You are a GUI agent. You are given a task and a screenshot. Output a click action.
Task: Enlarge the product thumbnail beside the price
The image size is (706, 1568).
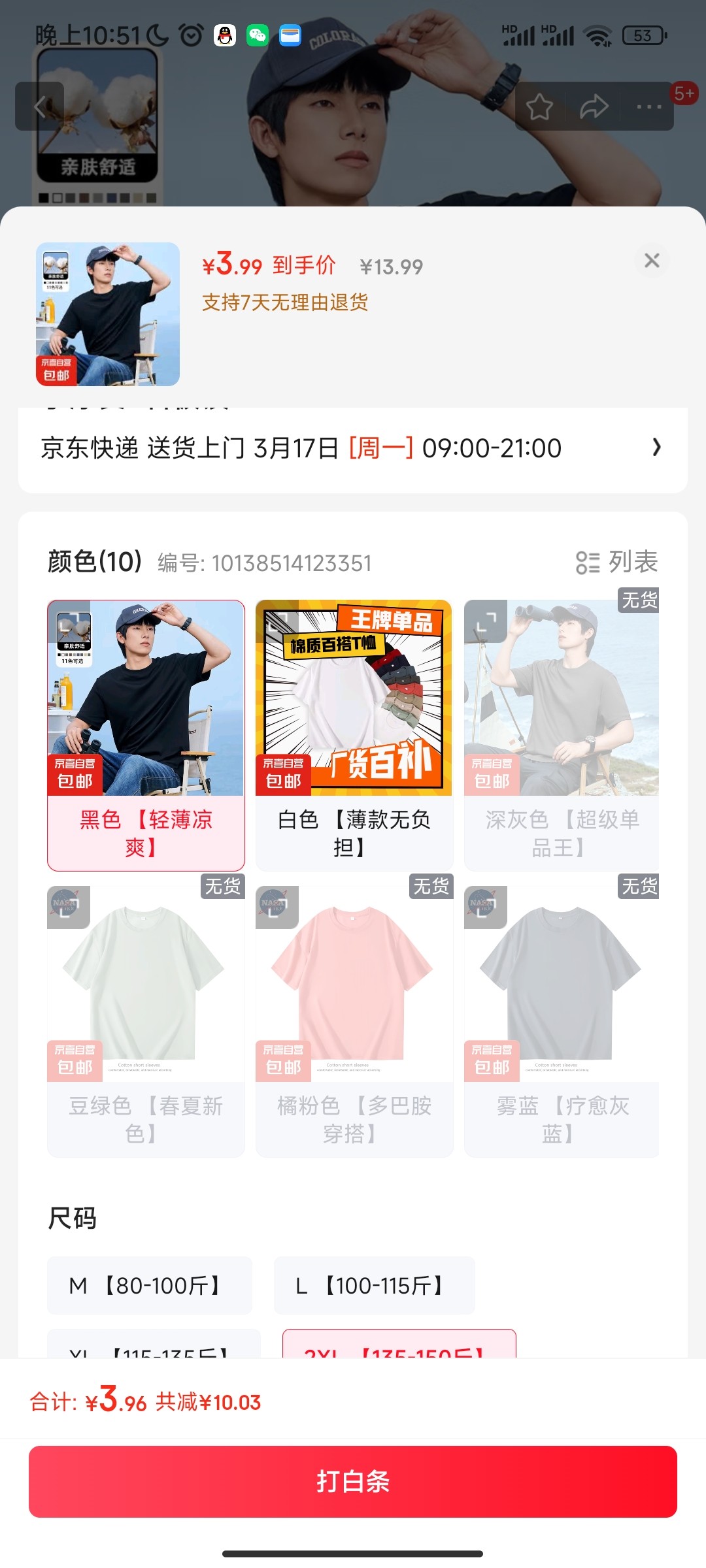[x=108, y=314]
